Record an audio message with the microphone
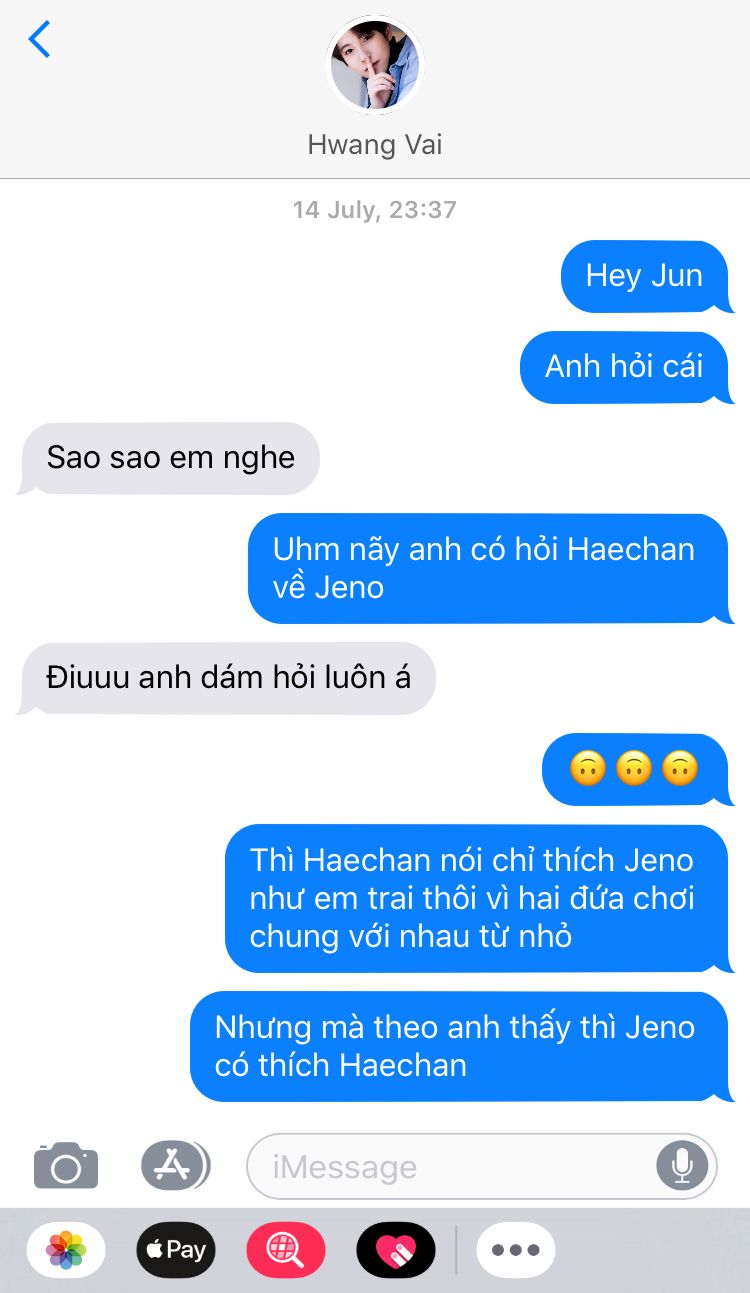 click(682, 1165)
